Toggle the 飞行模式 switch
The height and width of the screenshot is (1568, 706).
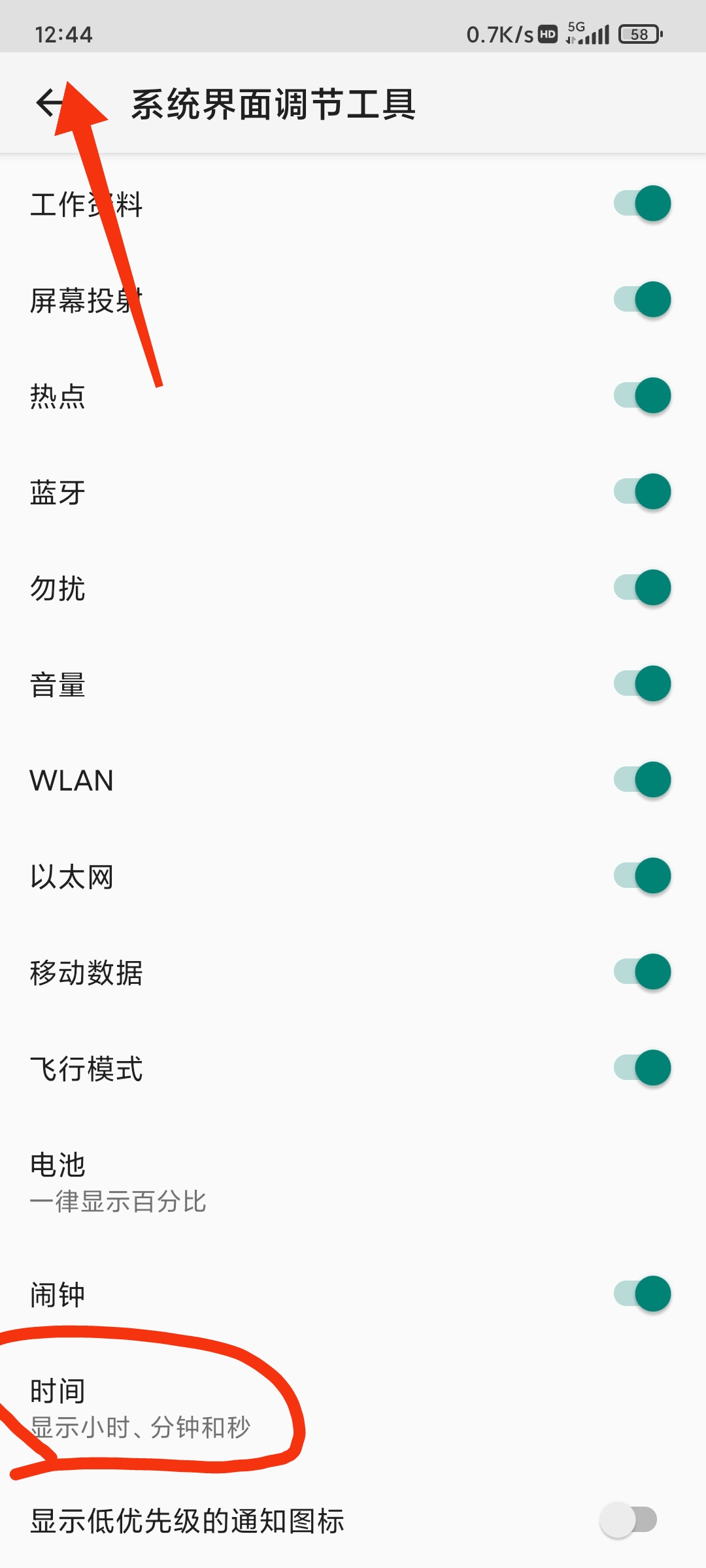click(643, 1068)
